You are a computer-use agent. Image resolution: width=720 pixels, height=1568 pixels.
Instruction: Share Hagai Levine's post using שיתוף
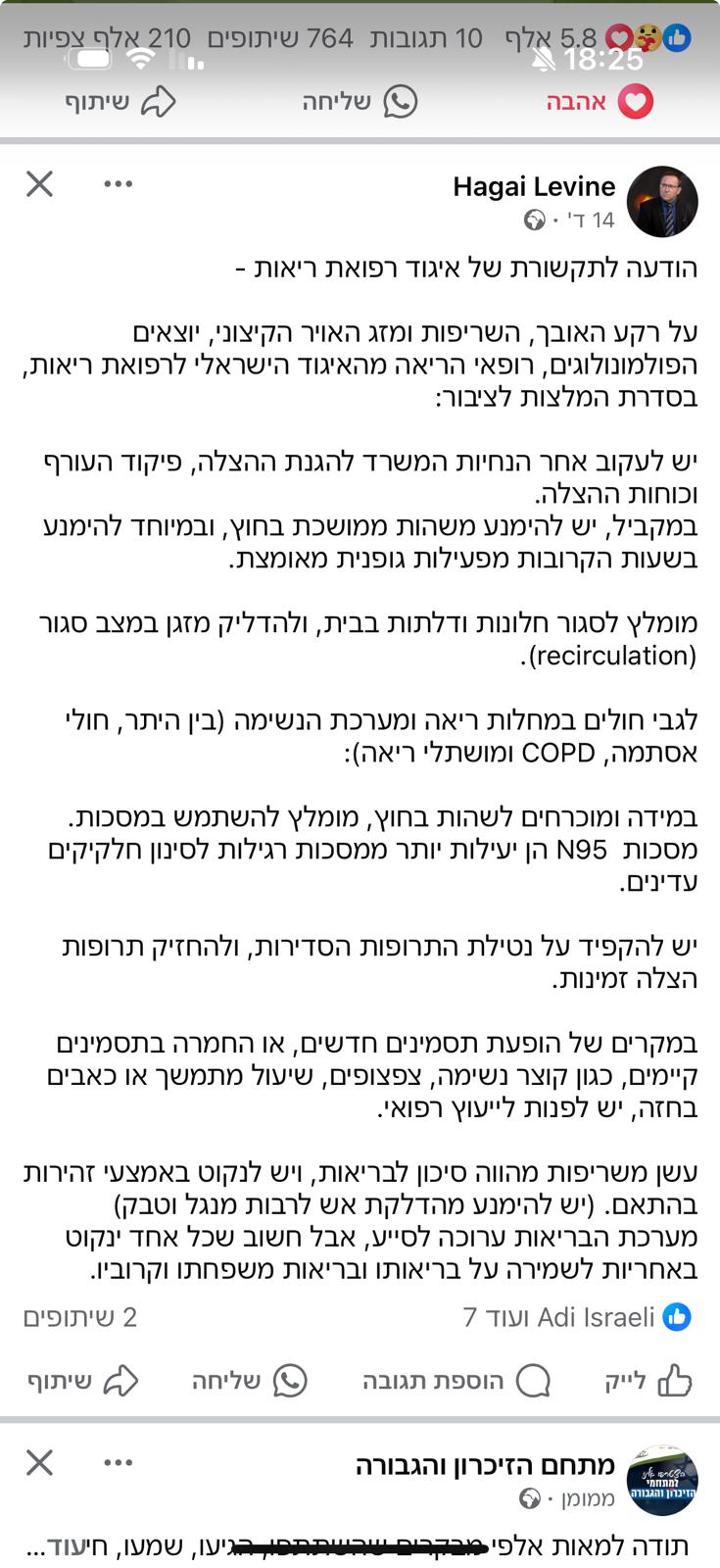coord(82,1382)
